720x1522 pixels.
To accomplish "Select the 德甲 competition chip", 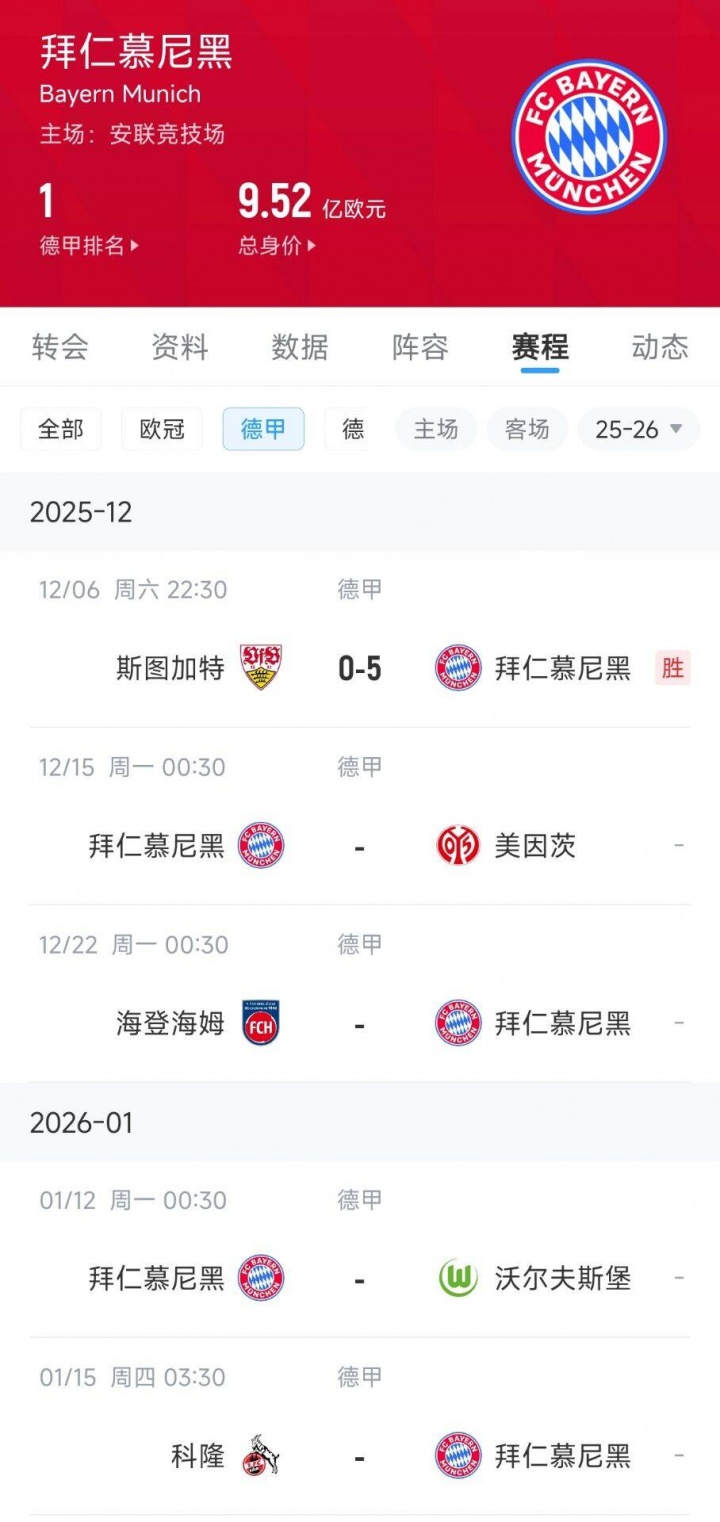I will coord(263,429).
